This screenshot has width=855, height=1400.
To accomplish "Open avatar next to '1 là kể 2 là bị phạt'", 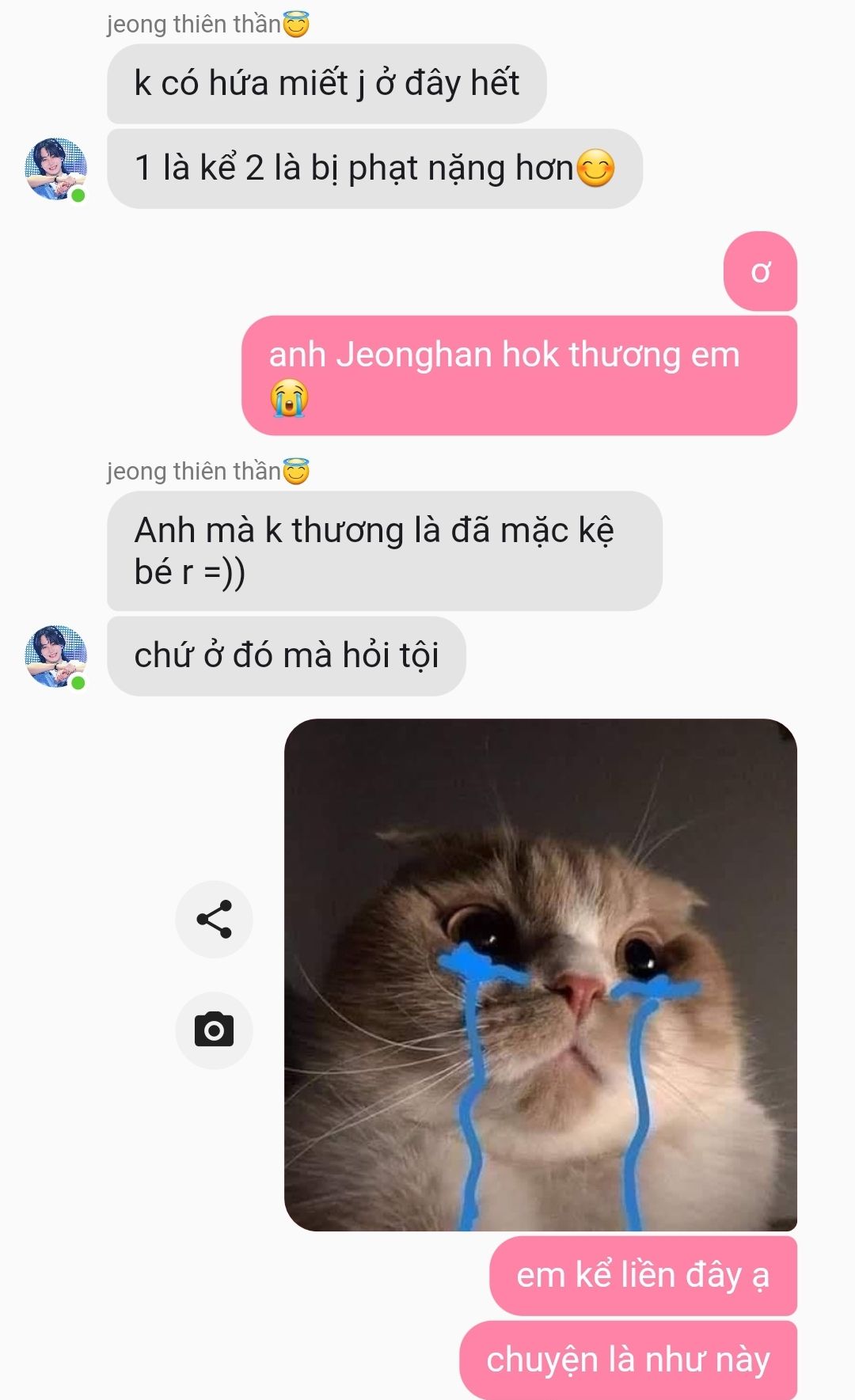I will tap(56, 169).
